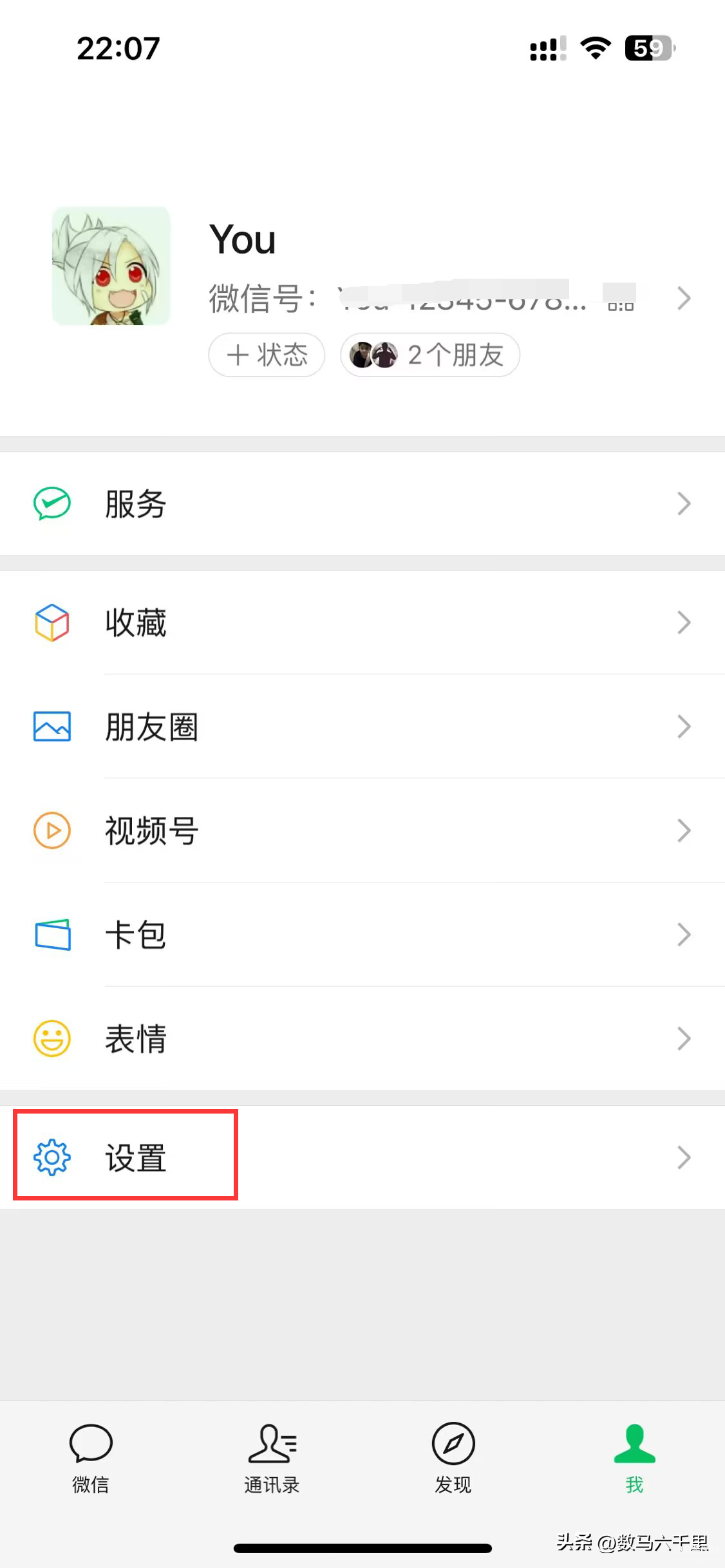Switch to the 通讯录 contacts tab
Screen dimensions: 725x1568
[272, 1458]
